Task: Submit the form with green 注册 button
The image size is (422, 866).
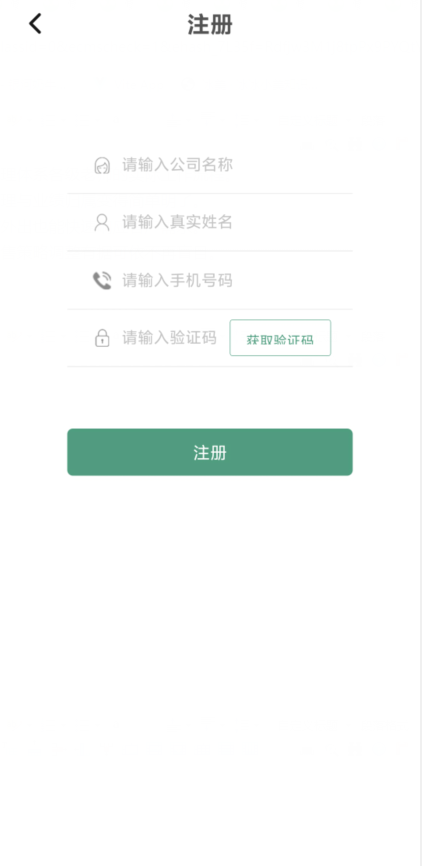Action: (x=210, y=452)
